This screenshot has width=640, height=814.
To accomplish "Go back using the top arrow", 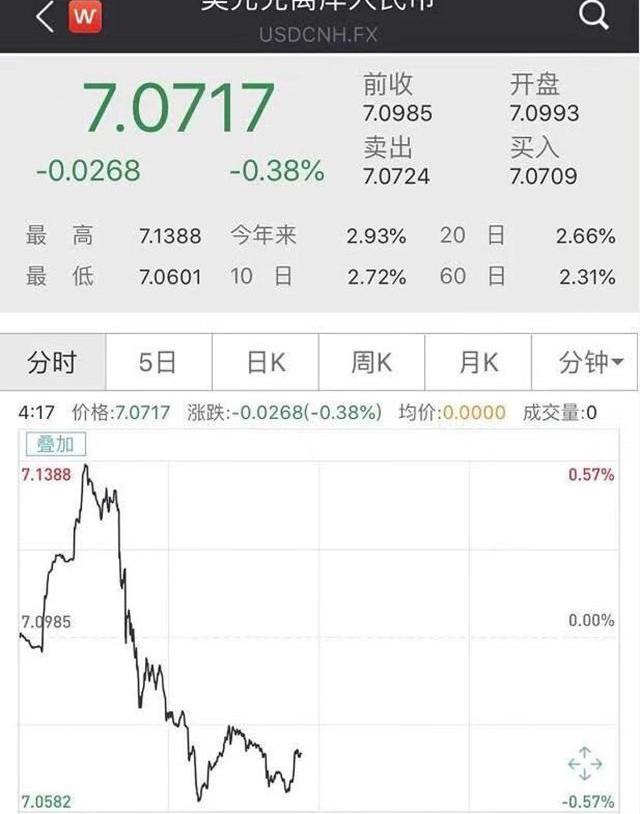I will click(44, 17).
